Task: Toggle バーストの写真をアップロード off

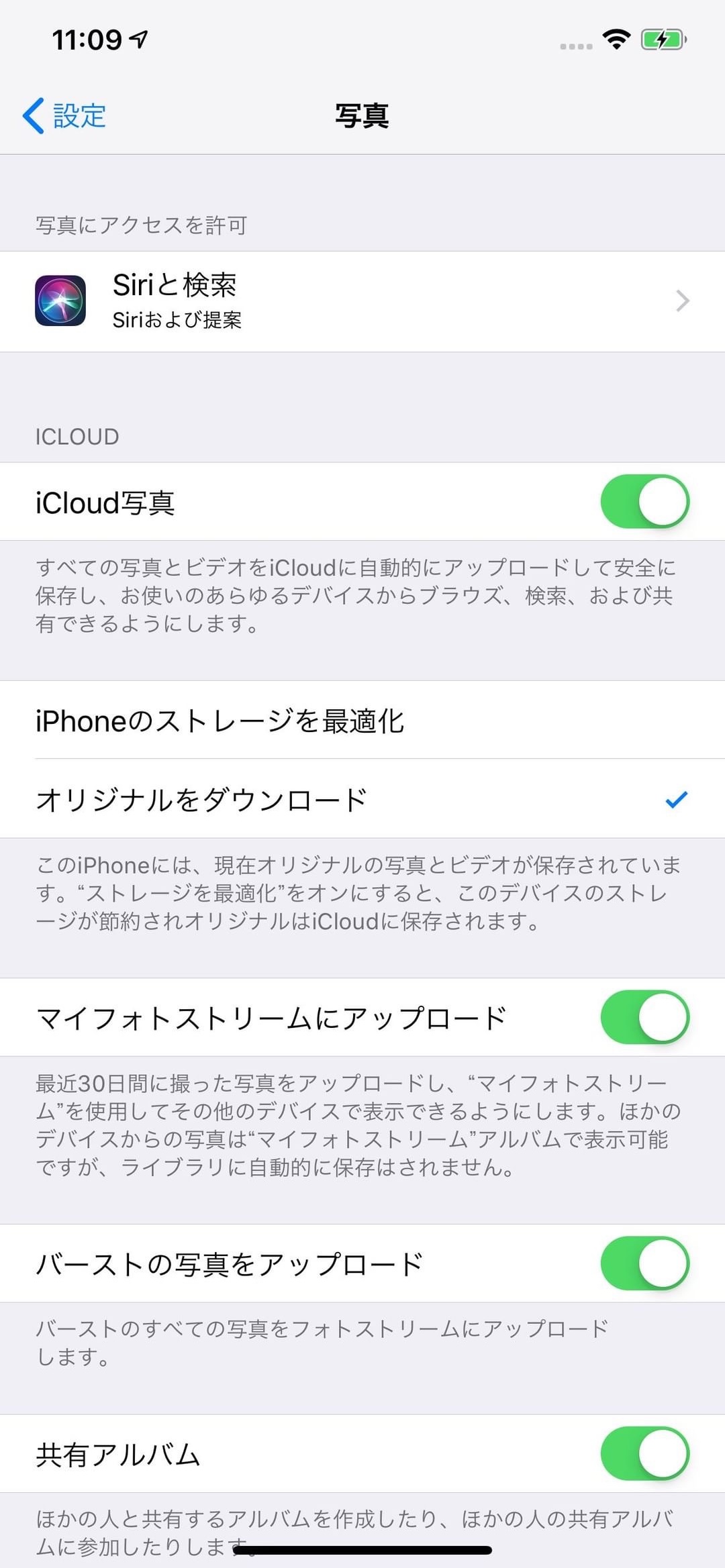Action: (x=644, y=1263)
